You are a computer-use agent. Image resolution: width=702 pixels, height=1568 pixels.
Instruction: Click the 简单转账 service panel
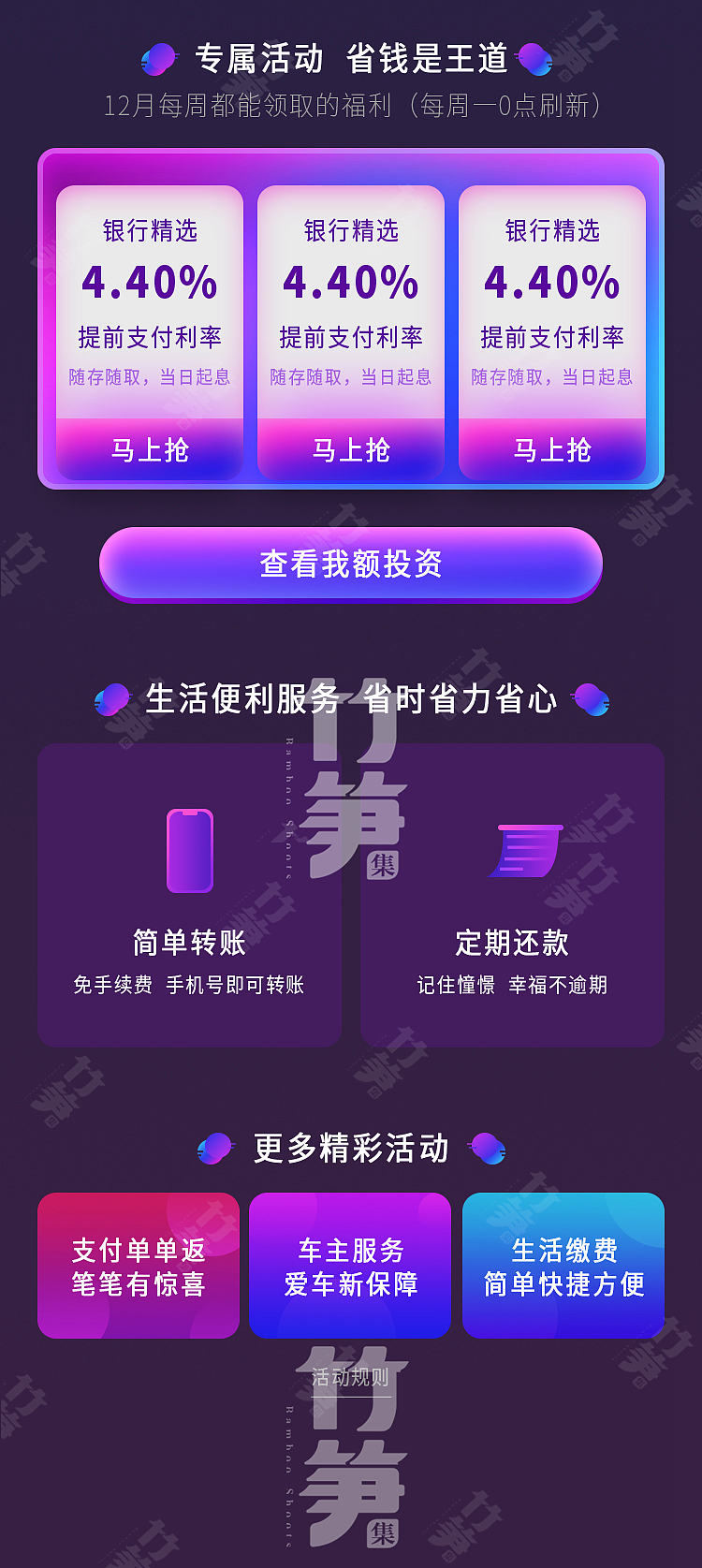[x=189, y=894]
